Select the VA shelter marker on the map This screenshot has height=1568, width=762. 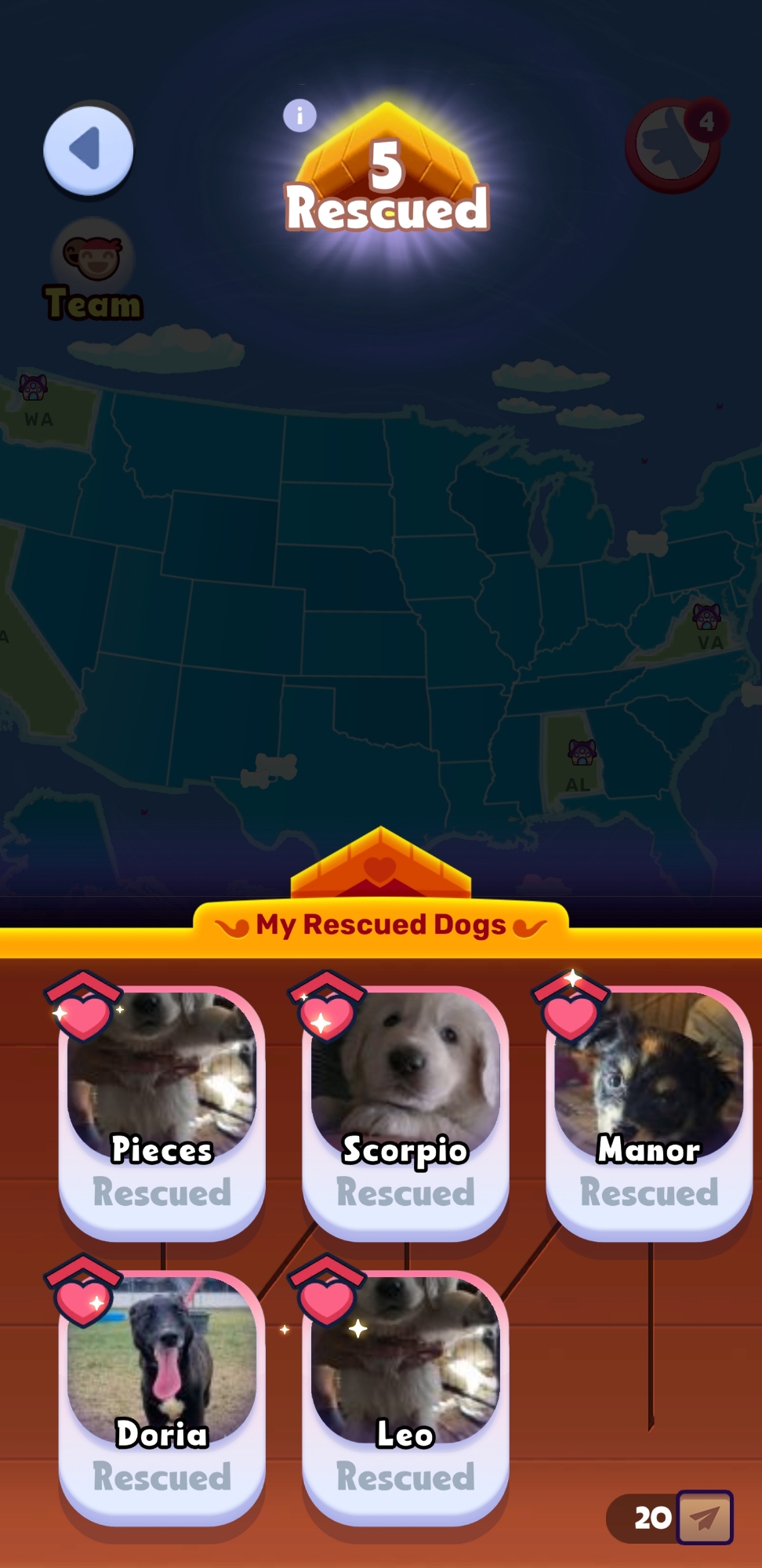[x=706, y=617]
